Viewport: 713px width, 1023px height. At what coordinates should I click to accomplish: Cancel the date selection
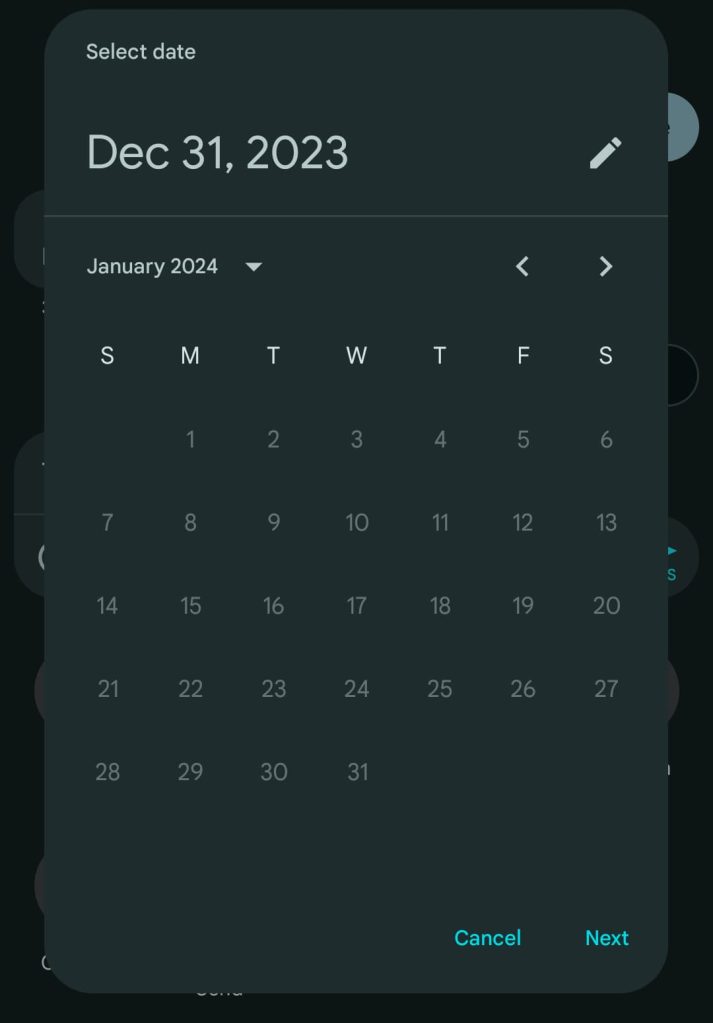click(x=487, y=938)
